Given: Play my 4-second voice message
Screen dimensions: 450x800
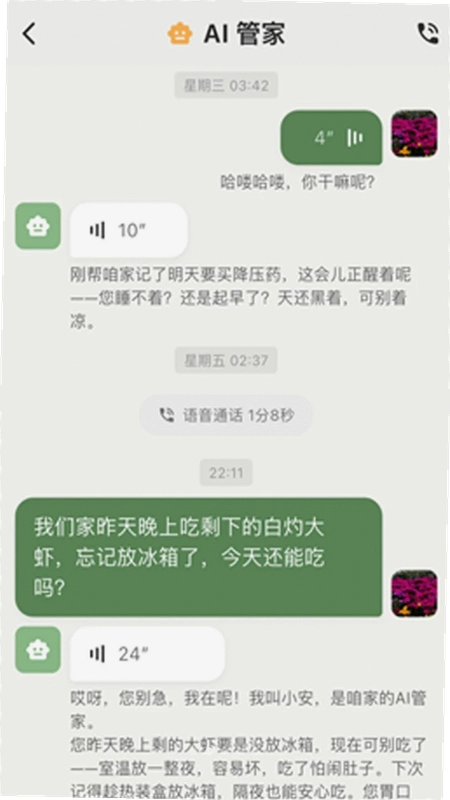Looking at the screenshot, I should point(331,137).
